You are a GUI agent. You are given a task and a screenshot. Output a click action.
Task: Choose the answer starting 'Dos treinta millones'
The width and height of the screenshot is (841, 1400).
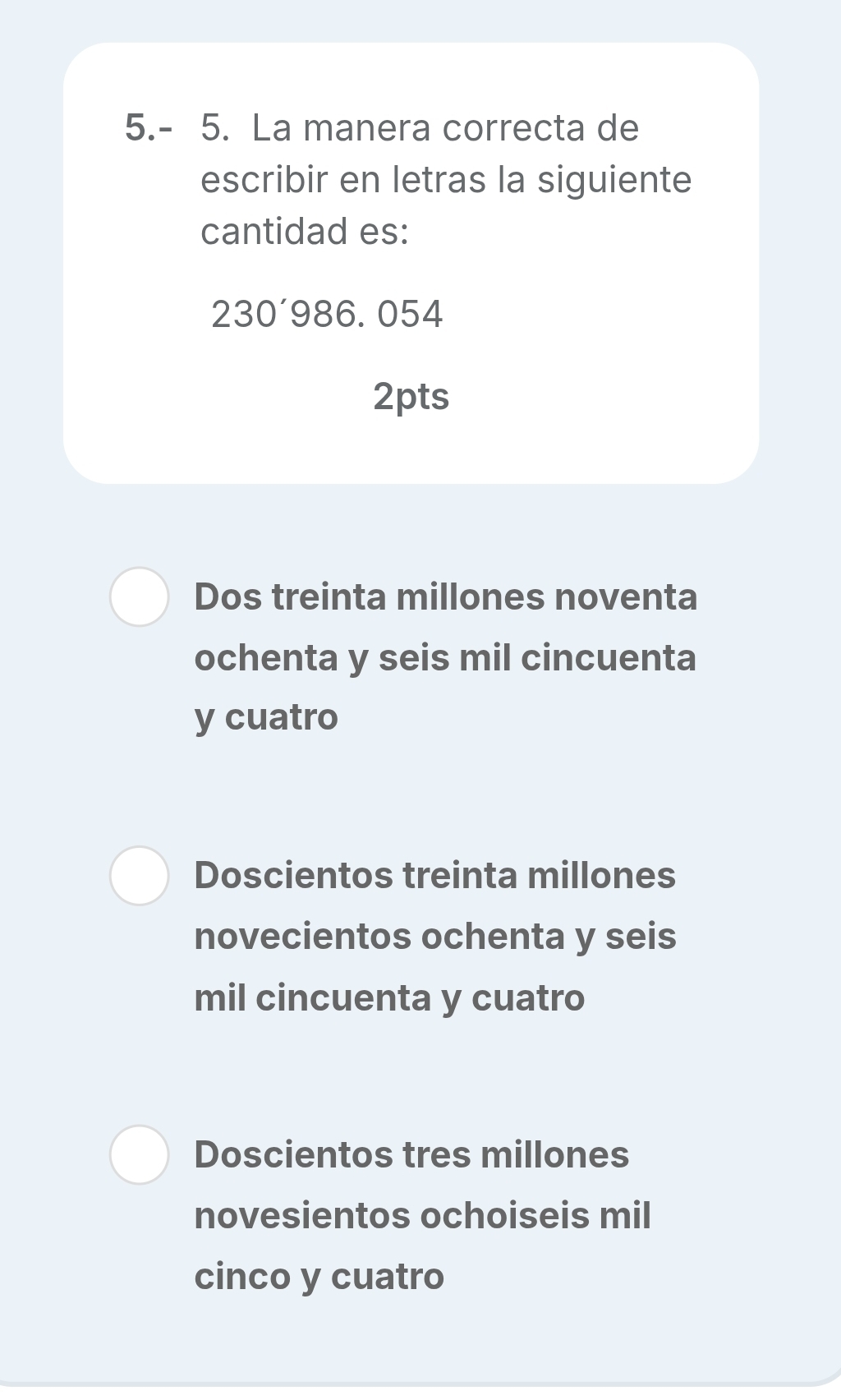pyautogui.click(x=445, y=656)
